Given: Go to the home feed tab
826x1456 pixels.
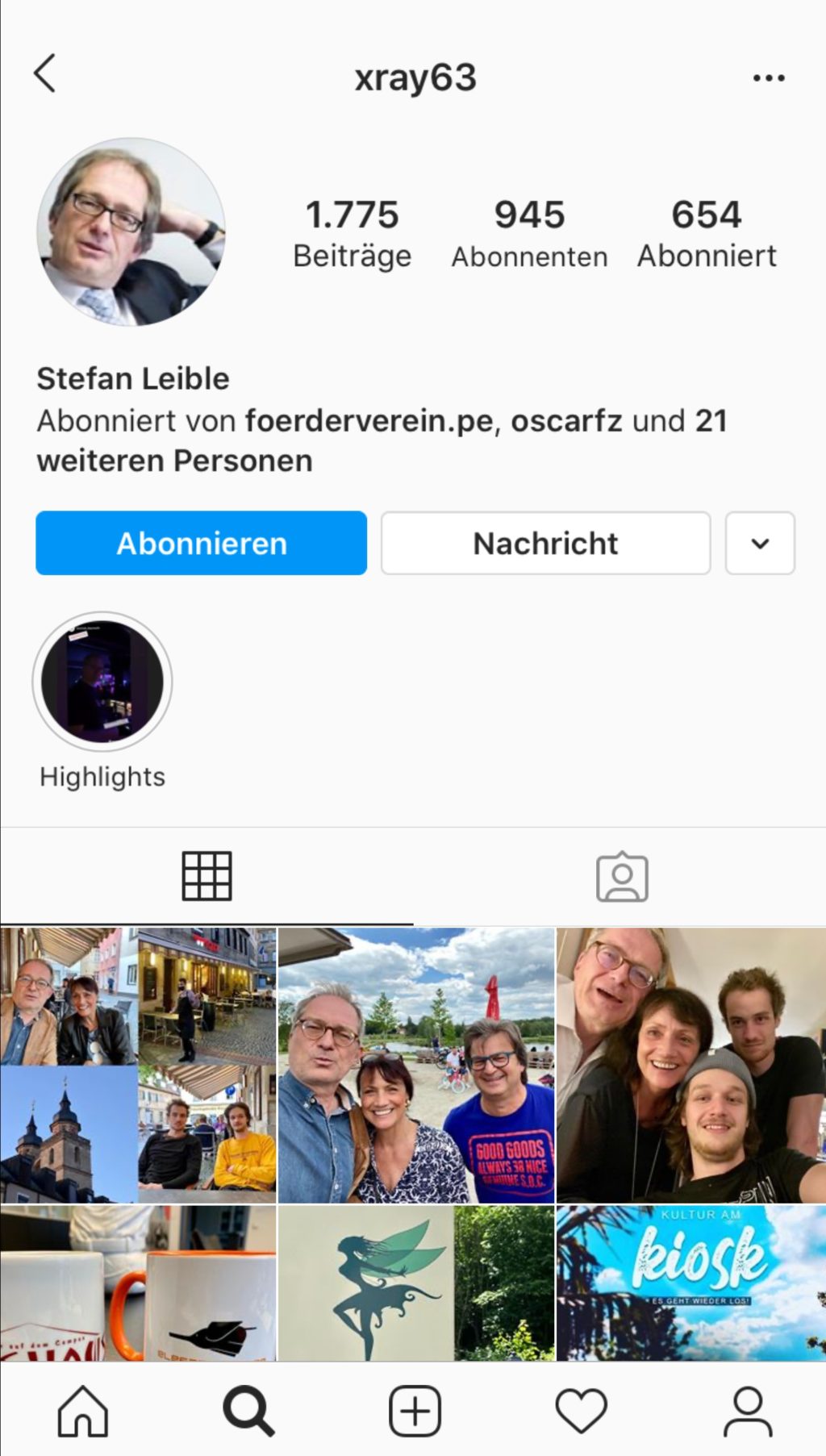Looking at the screenshot, I should (83, 1412).
